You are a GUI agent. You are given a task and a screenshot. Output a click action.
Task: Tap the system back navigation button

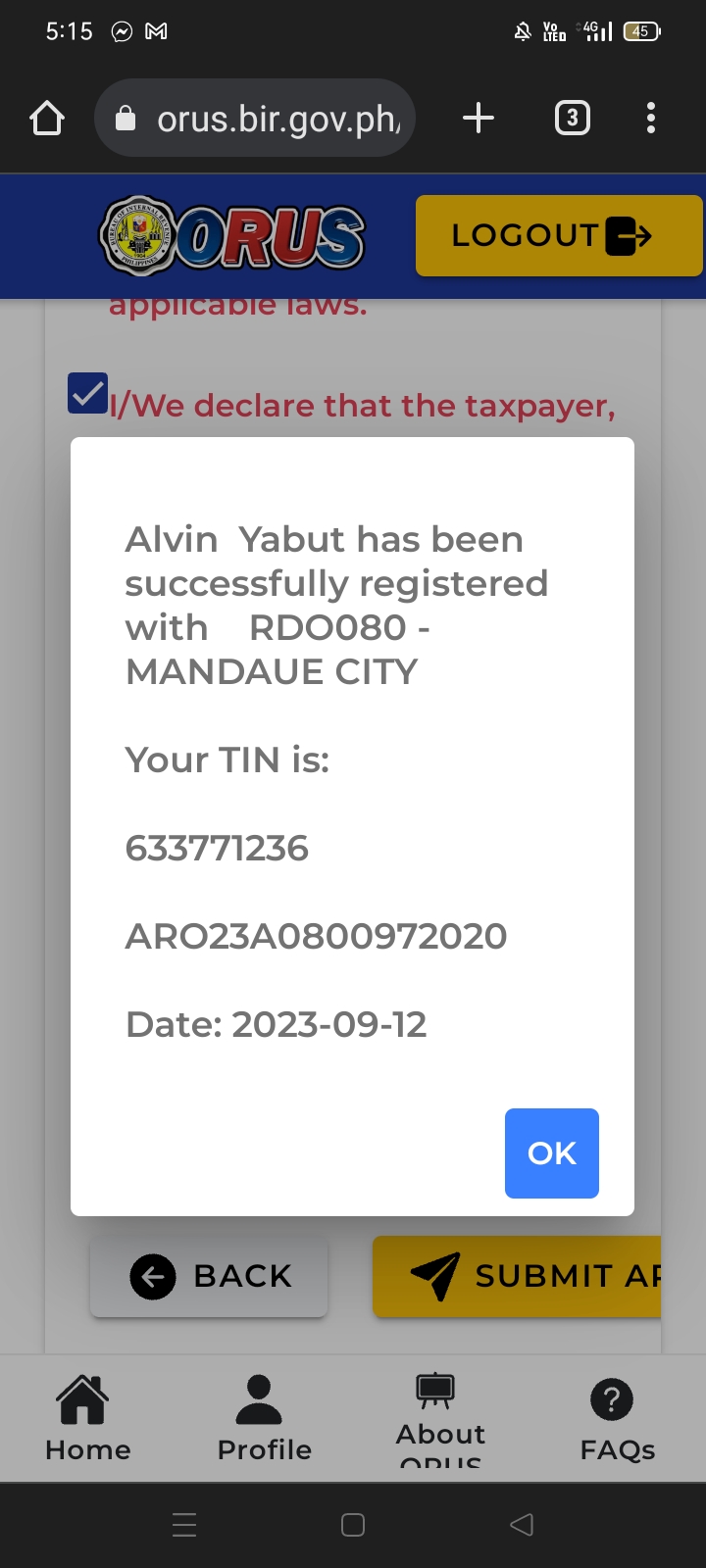coord(522,1525)
